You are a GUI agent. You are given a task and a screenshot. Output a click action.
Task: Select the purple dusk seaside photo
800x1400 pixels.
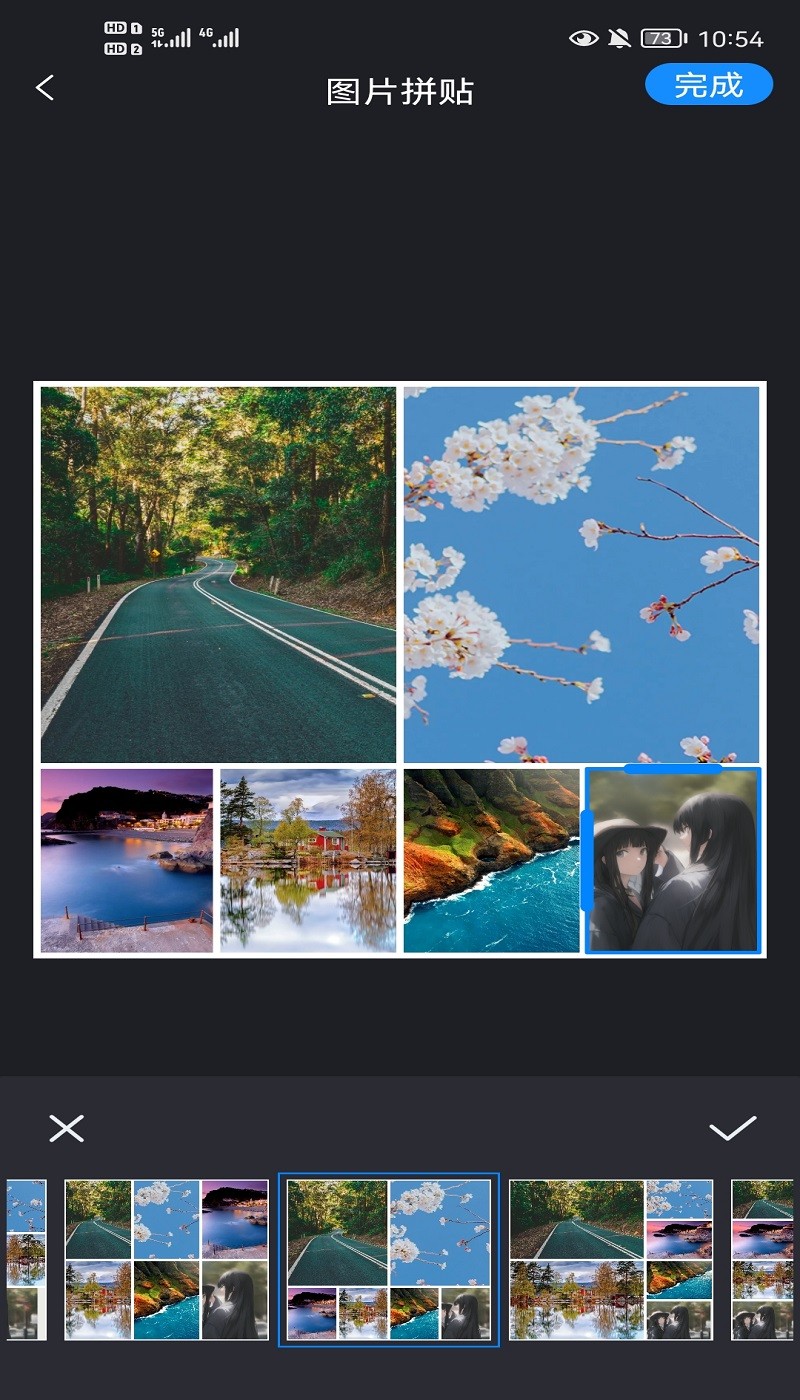tap(127, 860)
